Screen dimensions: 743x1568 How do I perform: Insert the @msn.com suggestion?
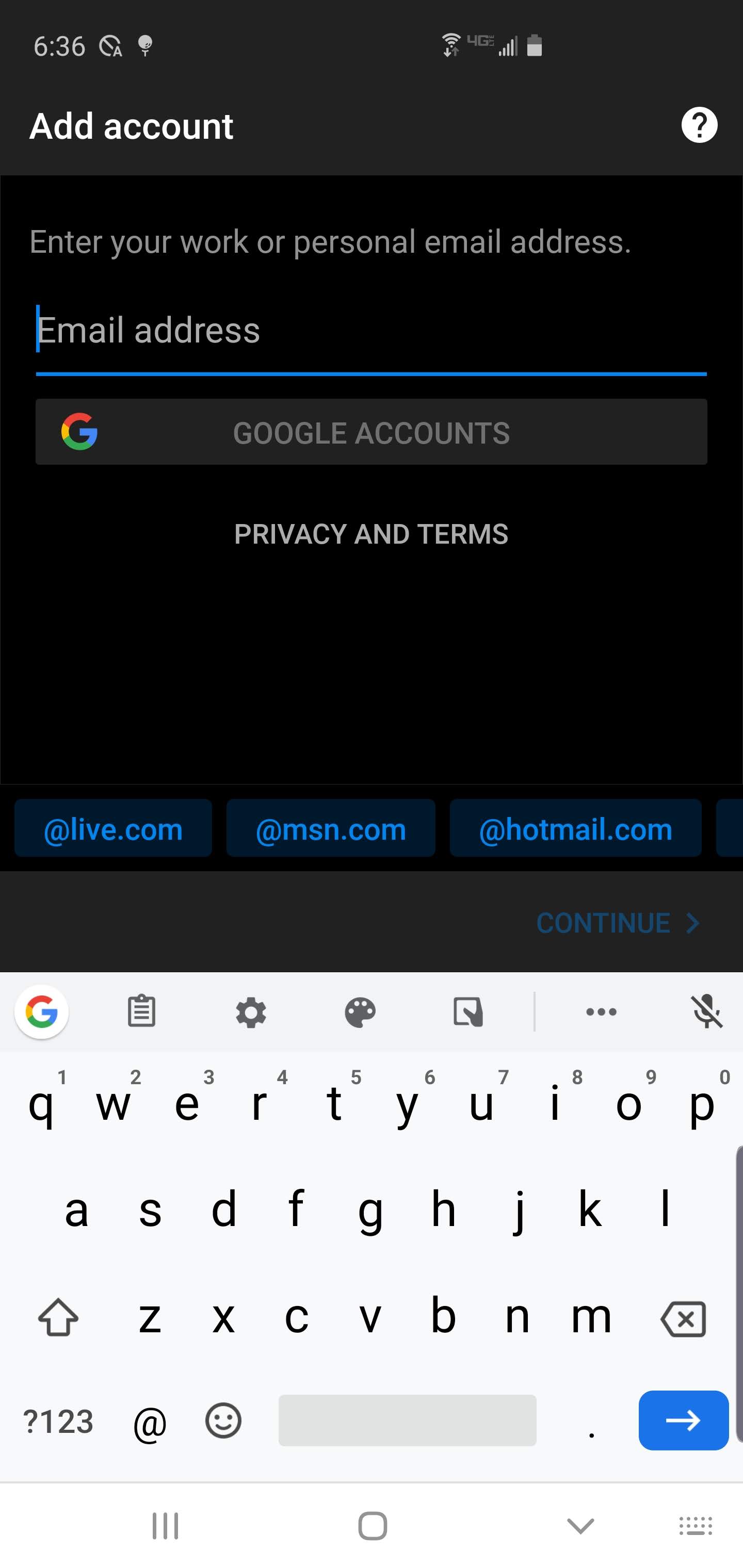331,828
